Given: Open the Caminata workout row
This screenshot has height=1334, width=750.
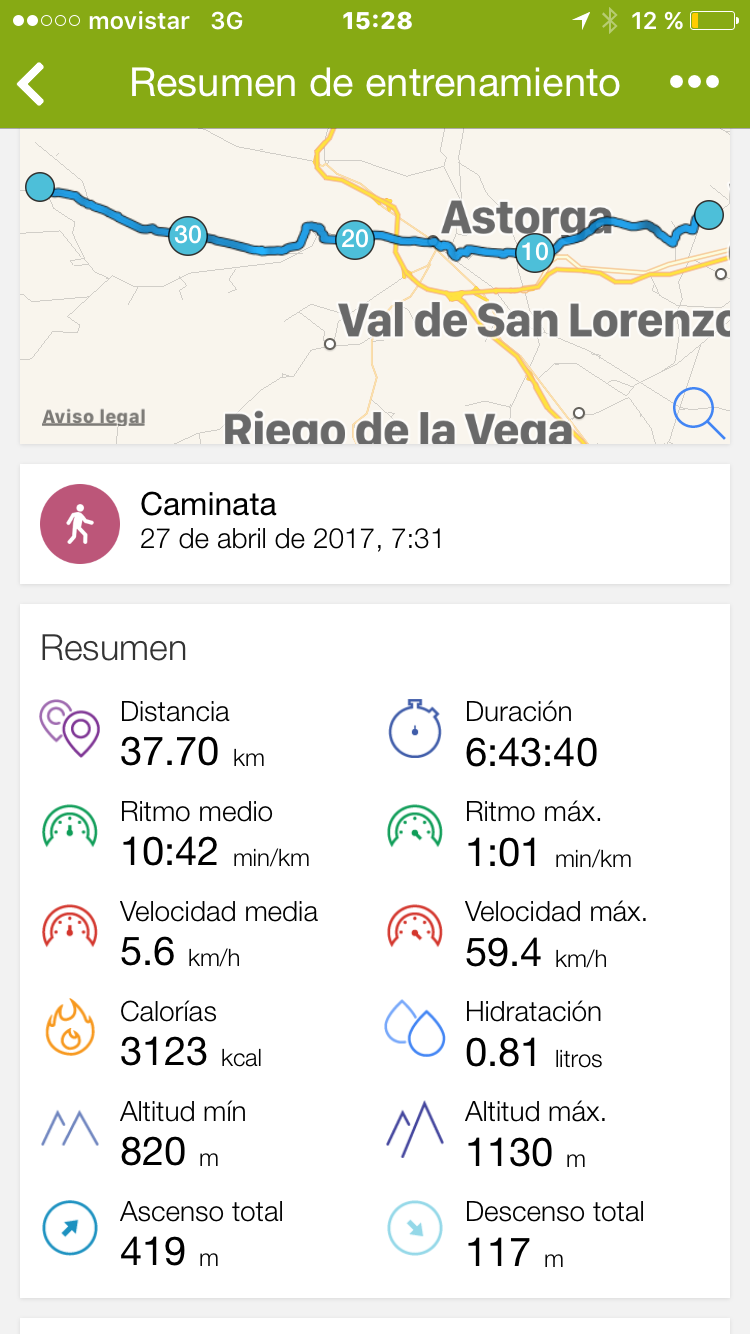Looking at the screenshot, I should pos(375,523).
